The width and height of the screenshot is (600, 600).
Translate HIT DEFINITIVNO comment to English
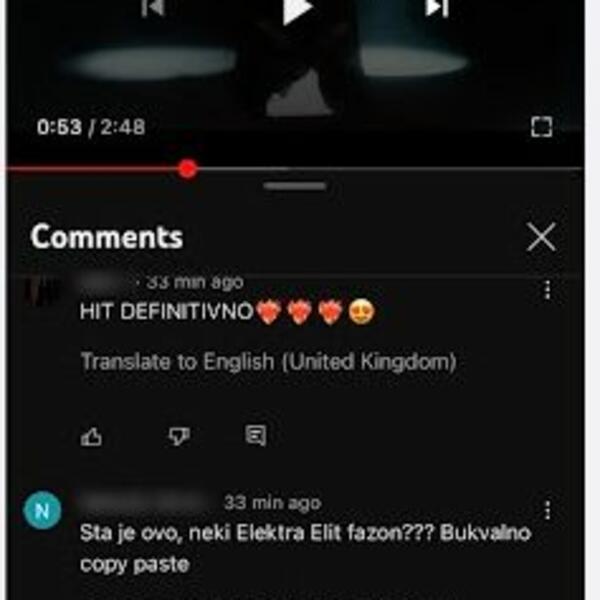pyautogui.click(x=268, y=361)
